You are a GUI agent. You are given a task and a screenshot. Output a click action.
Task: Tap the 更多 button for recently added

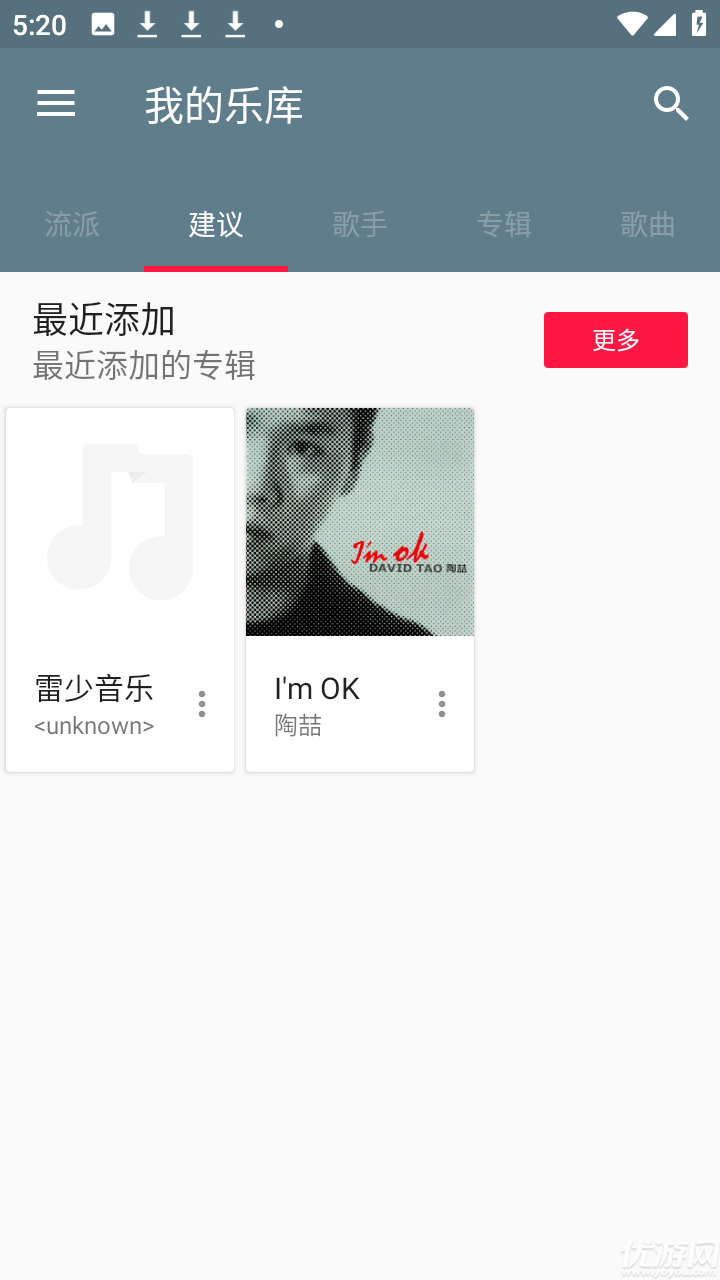click(615, 340)
